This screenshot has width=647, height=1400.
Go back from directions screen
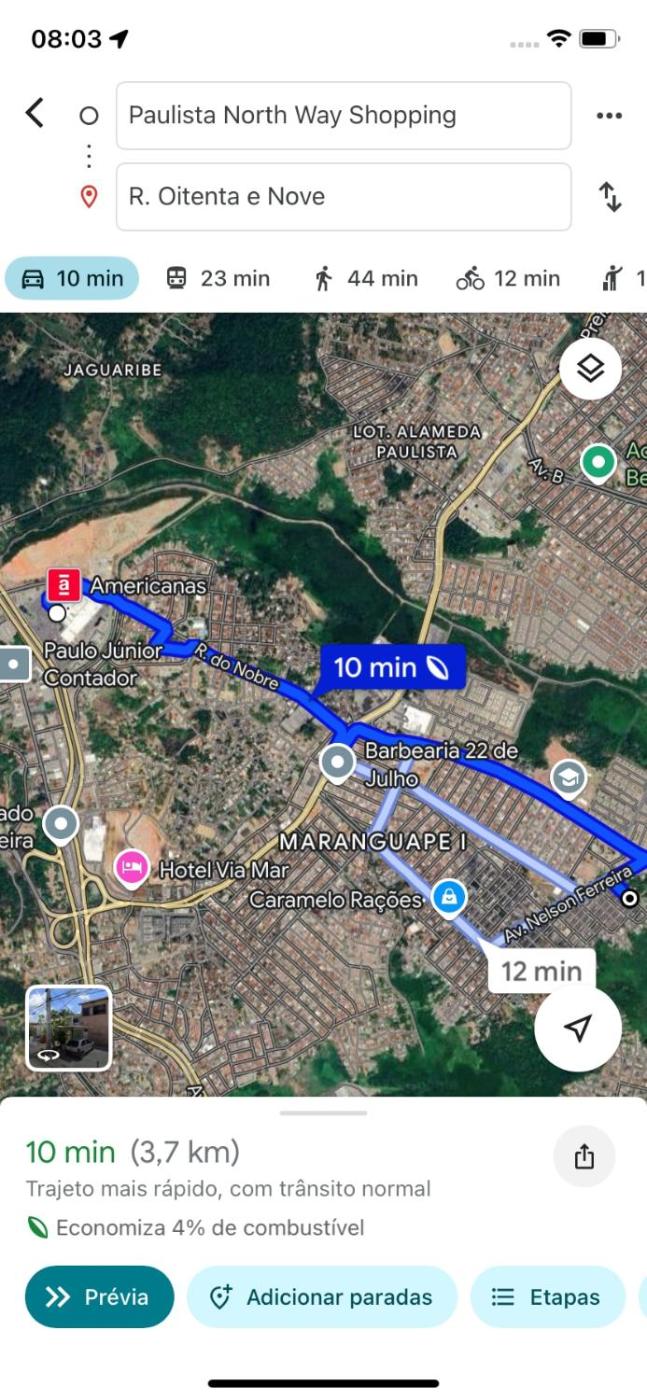coord(35,113)
